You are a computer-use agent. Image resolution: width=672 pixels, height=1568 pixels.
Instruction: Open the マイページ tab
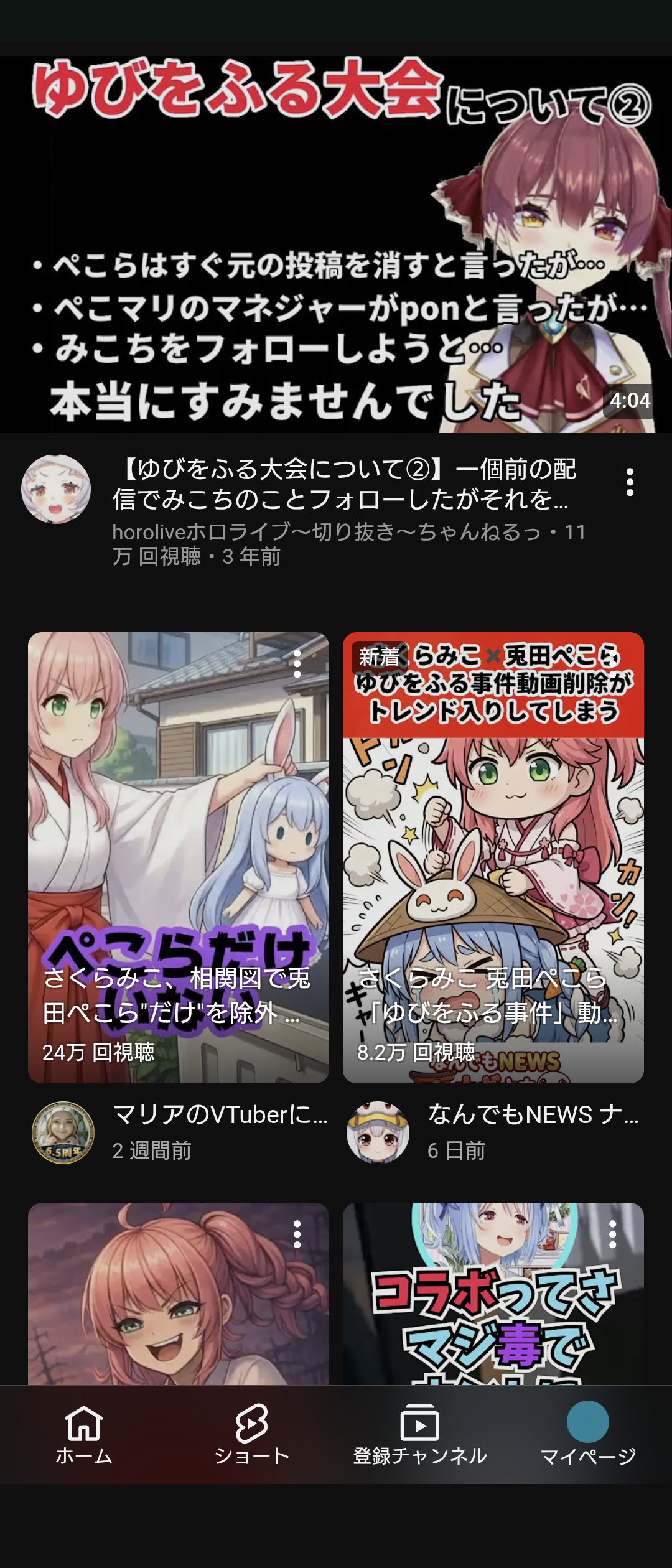[x=588, y=1435]
